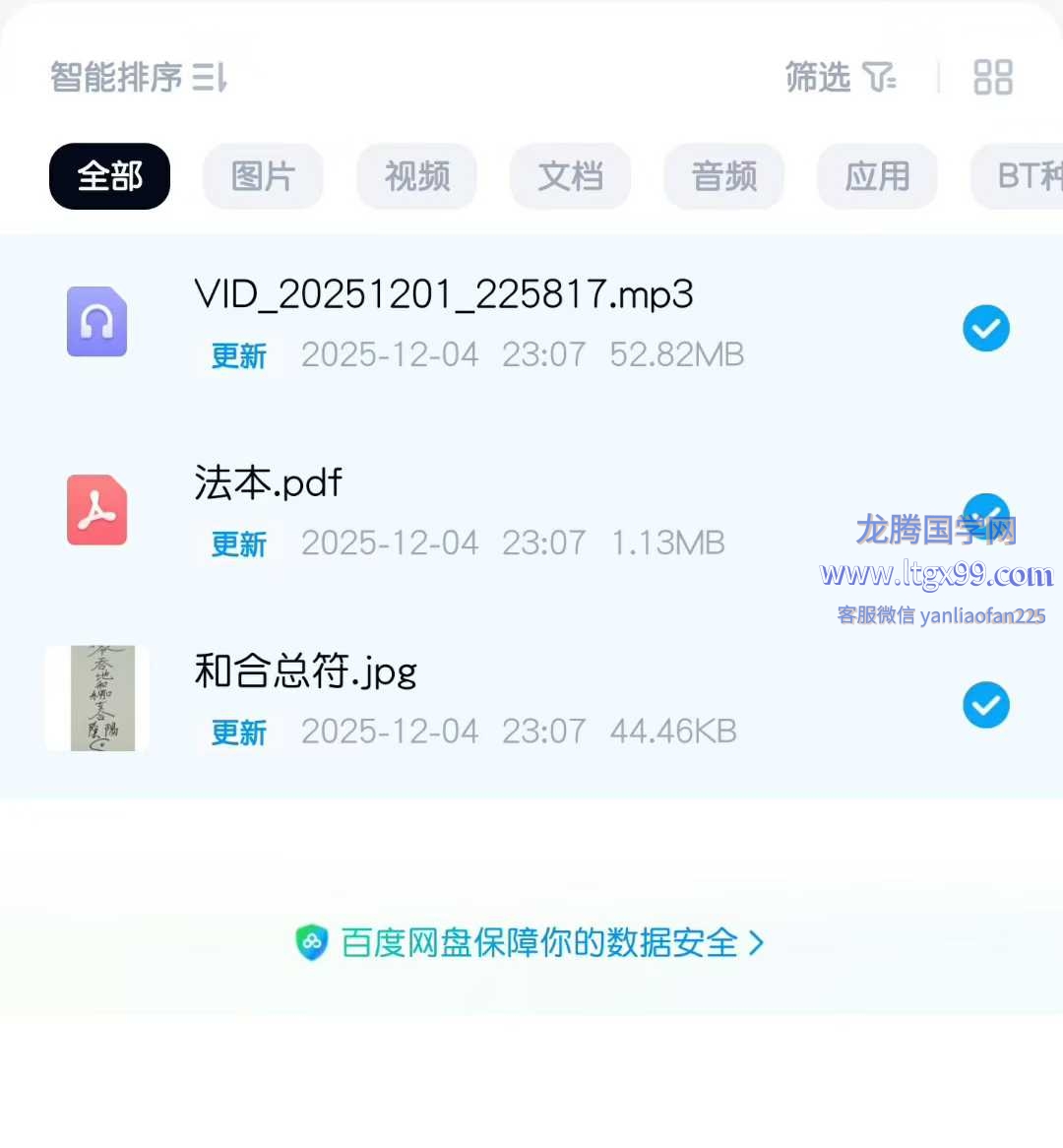Switch to the 视频 tab
The height and width of the screenshot is (1148, 1063).
(x=416, y=176)
